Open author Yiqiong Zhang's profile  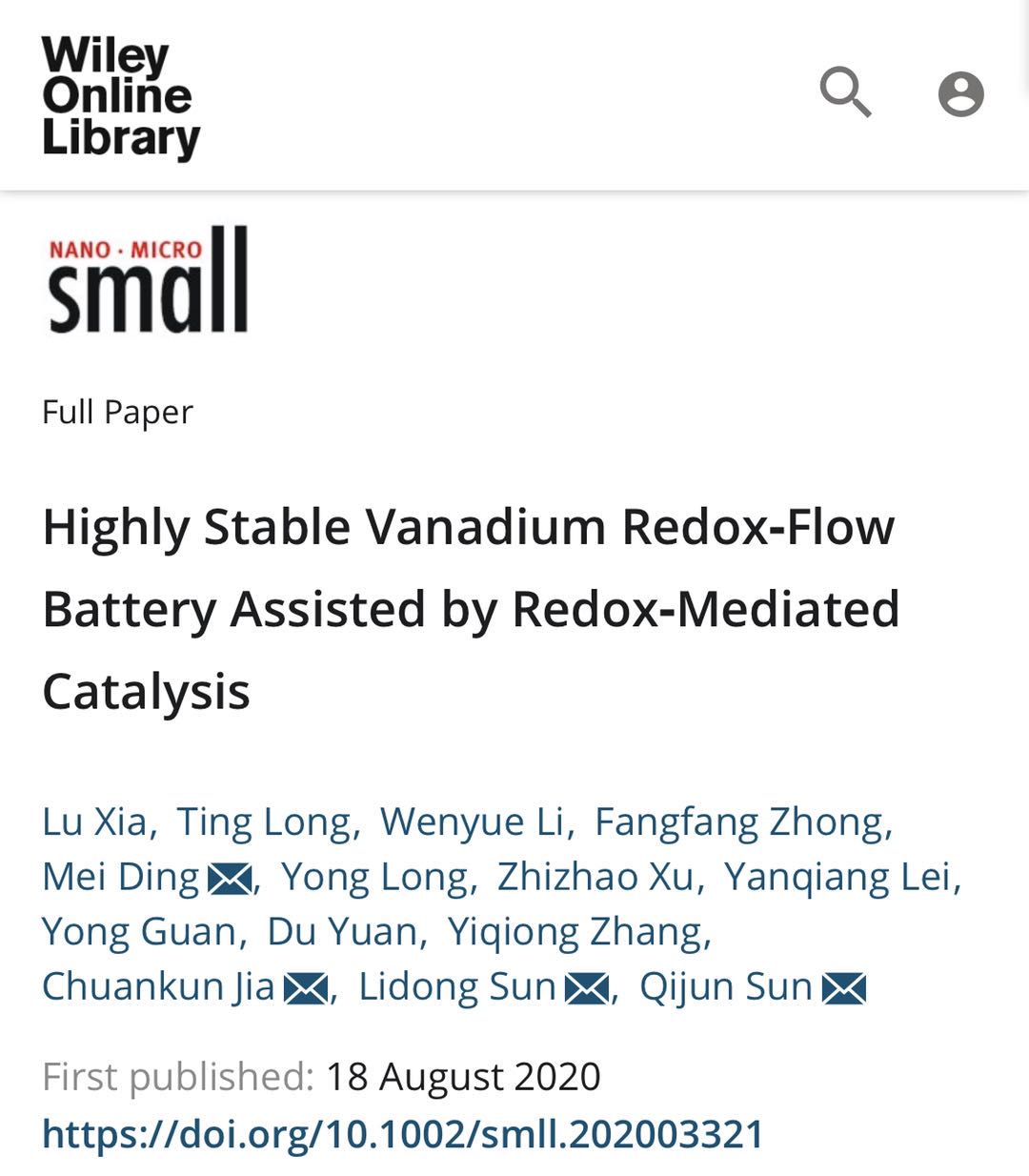pyautogui.click(x=575, y=931)
